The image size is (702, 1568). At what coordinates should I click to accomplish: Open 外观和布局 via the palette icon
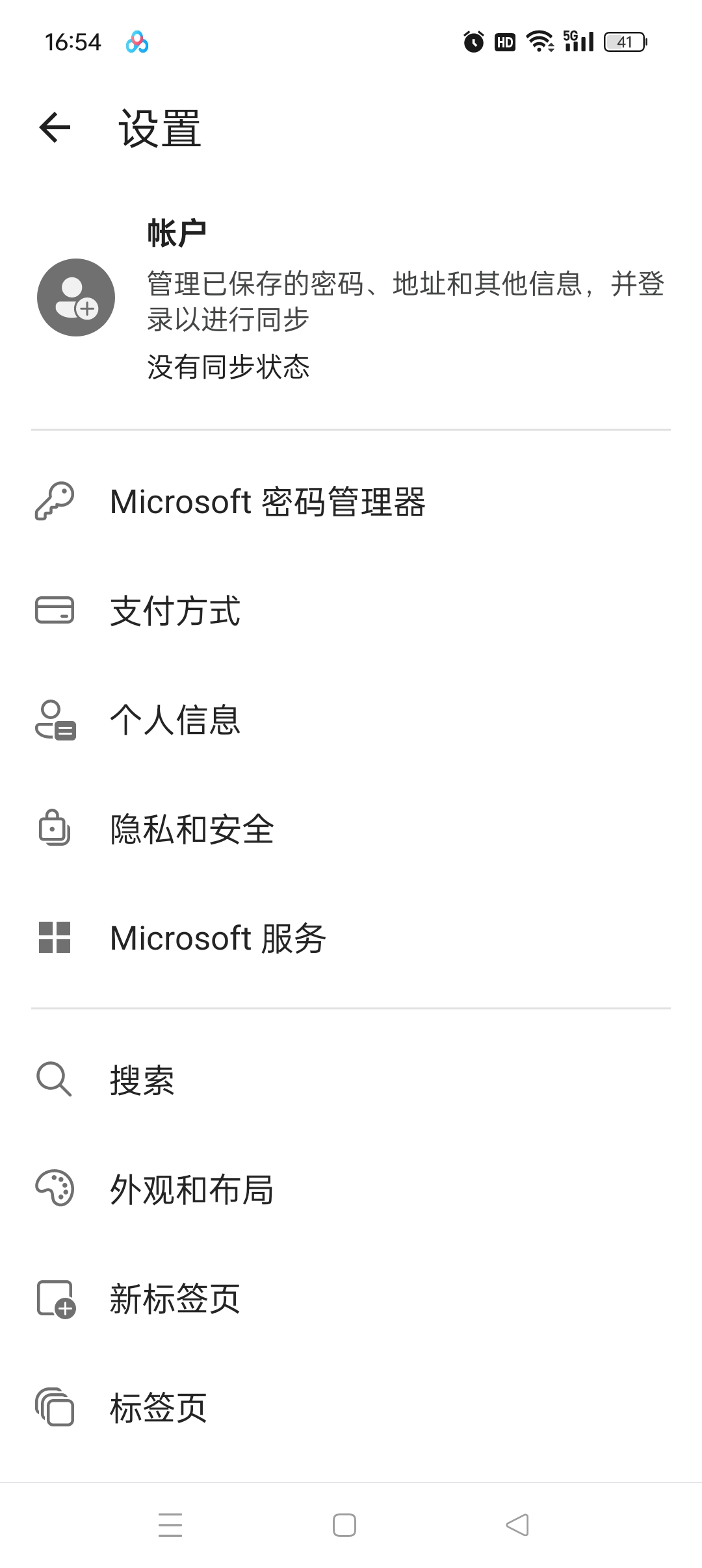55,1189
